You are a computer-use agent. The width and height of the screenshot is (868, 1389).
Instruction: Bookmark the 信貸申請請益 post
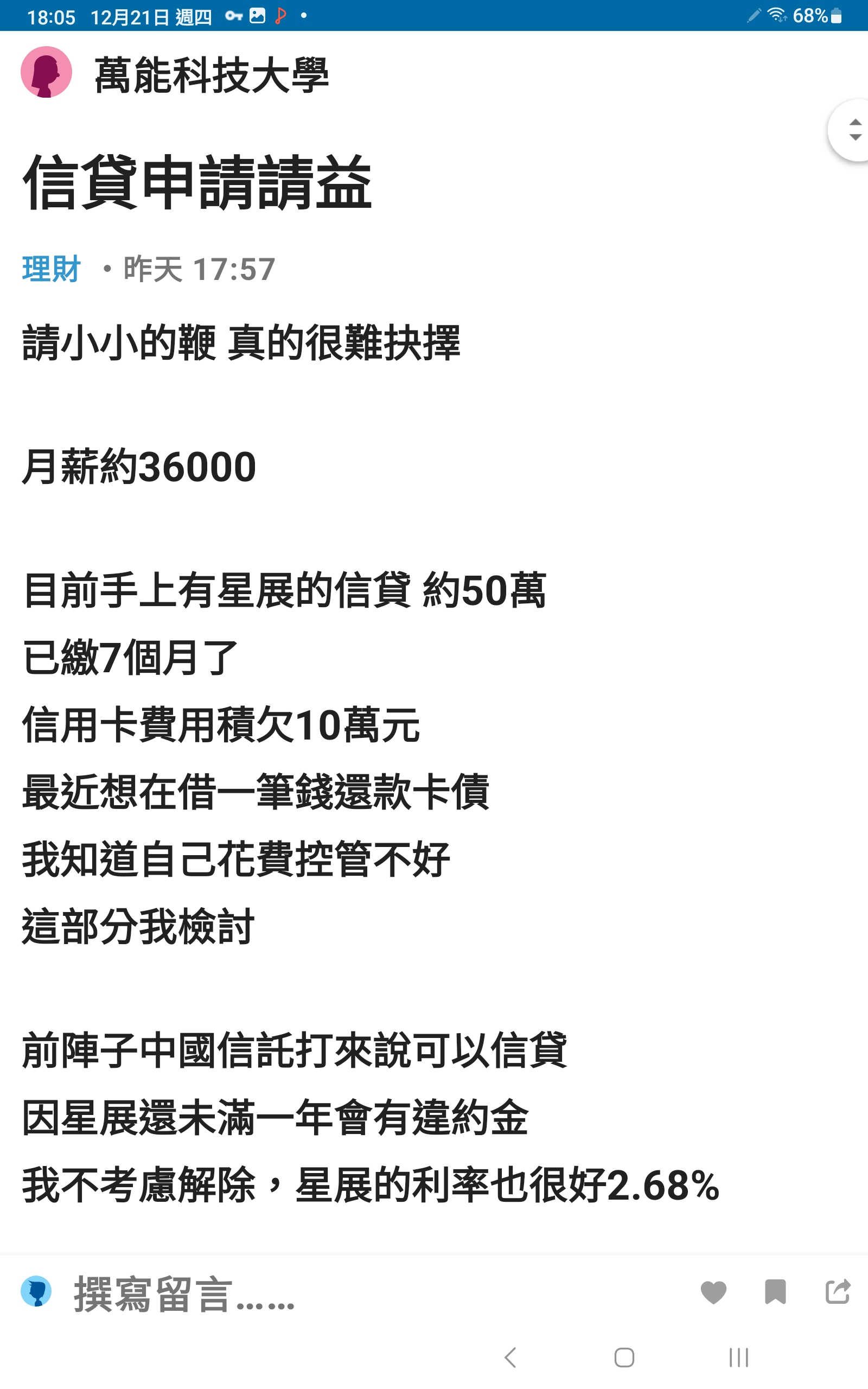click(775, 1292)
